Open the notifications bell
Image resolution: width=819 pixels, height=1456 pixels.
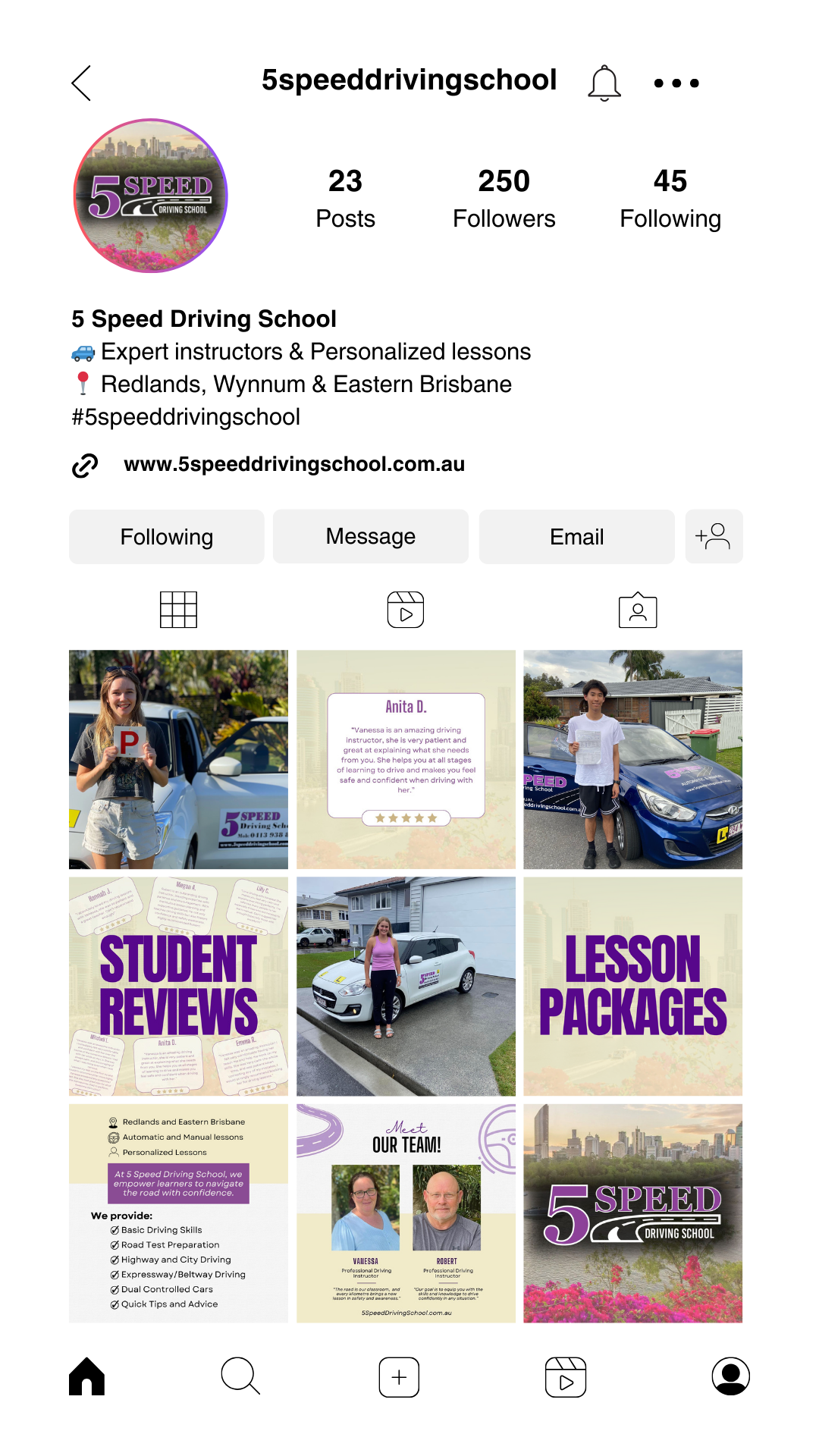[x=604, y=83]
